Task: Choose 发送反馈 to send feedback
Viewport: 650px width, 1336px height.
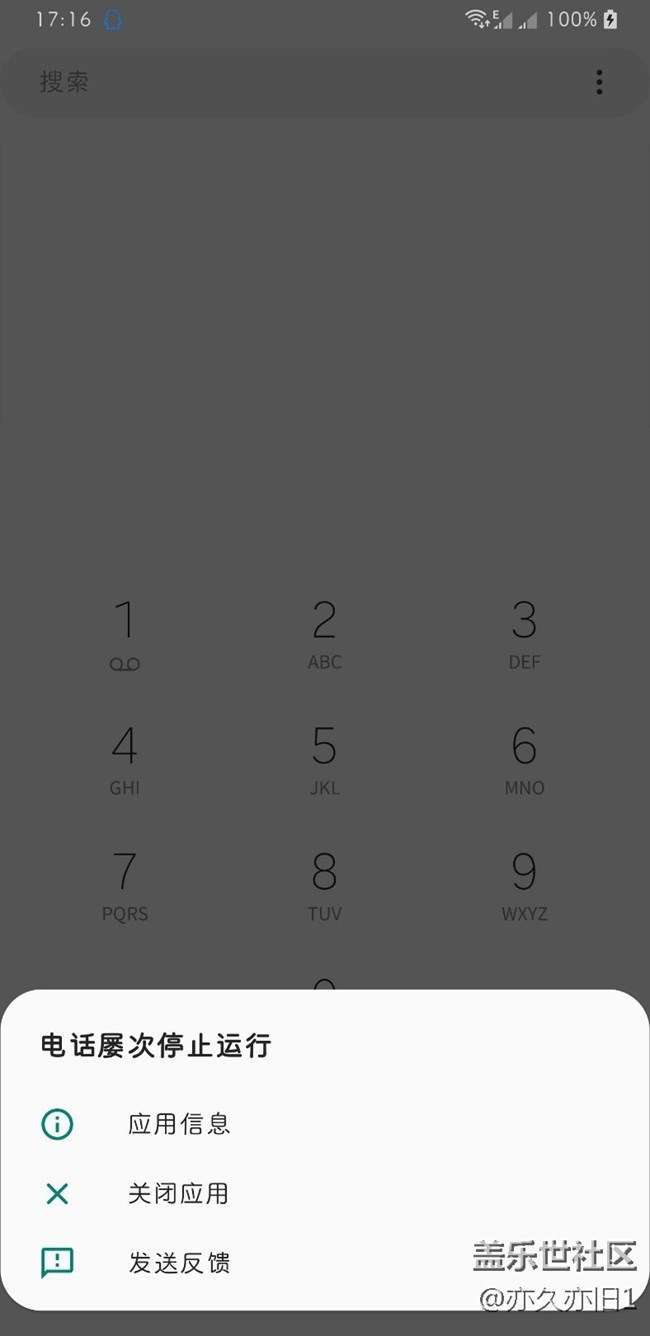Action: (178, 1263)
